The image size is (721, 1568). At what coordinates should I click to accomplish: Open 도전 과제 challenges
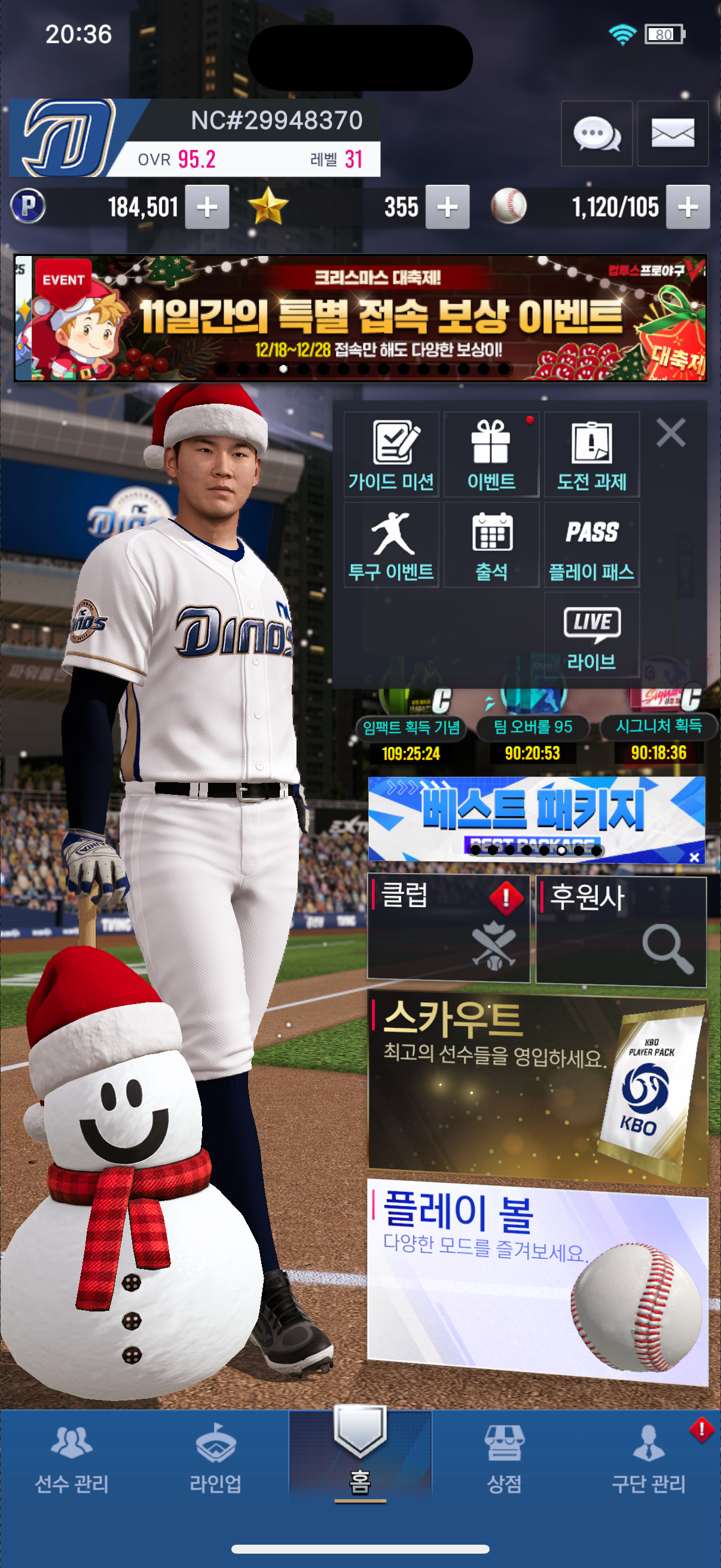(591, 454)
